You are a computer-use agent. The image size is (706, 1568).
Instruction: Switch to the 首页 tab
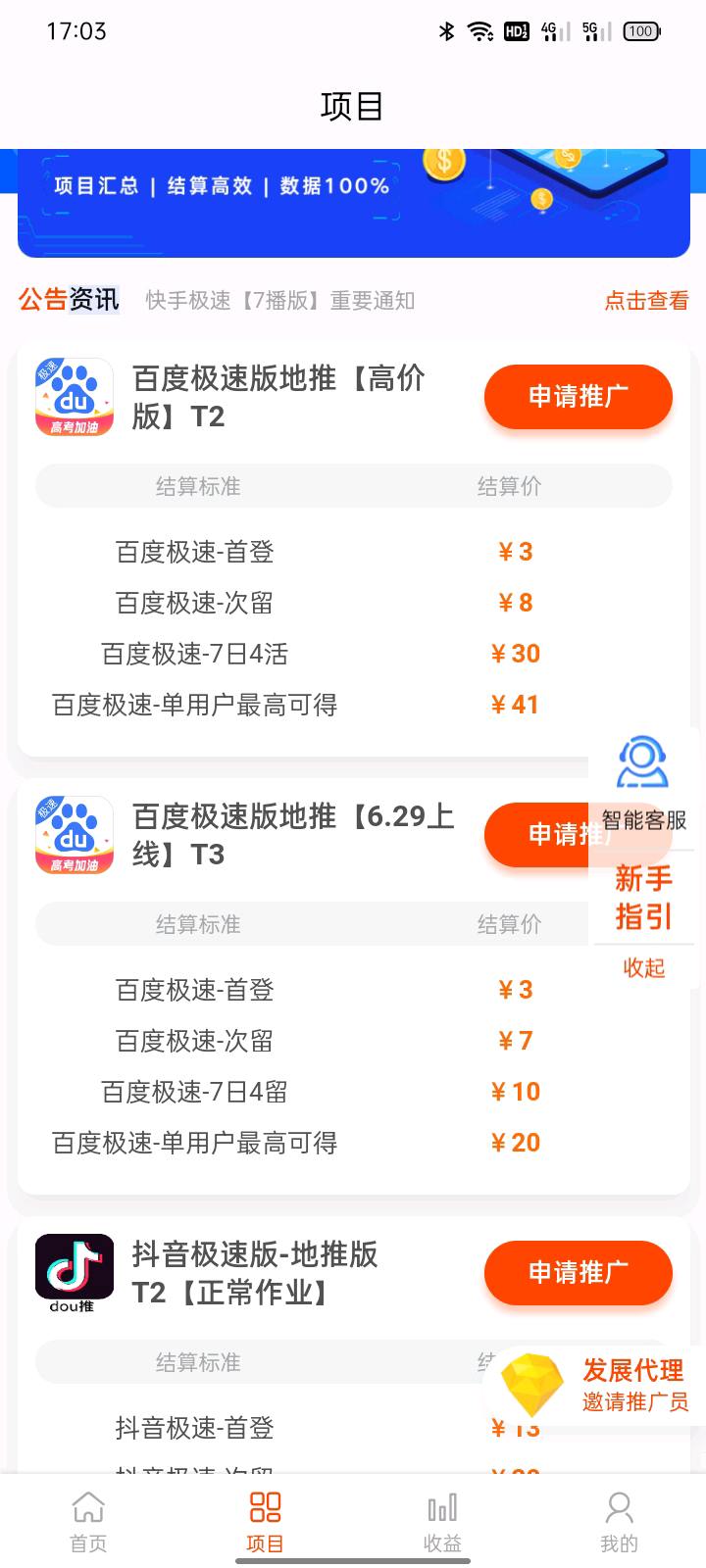[88, 1522]
